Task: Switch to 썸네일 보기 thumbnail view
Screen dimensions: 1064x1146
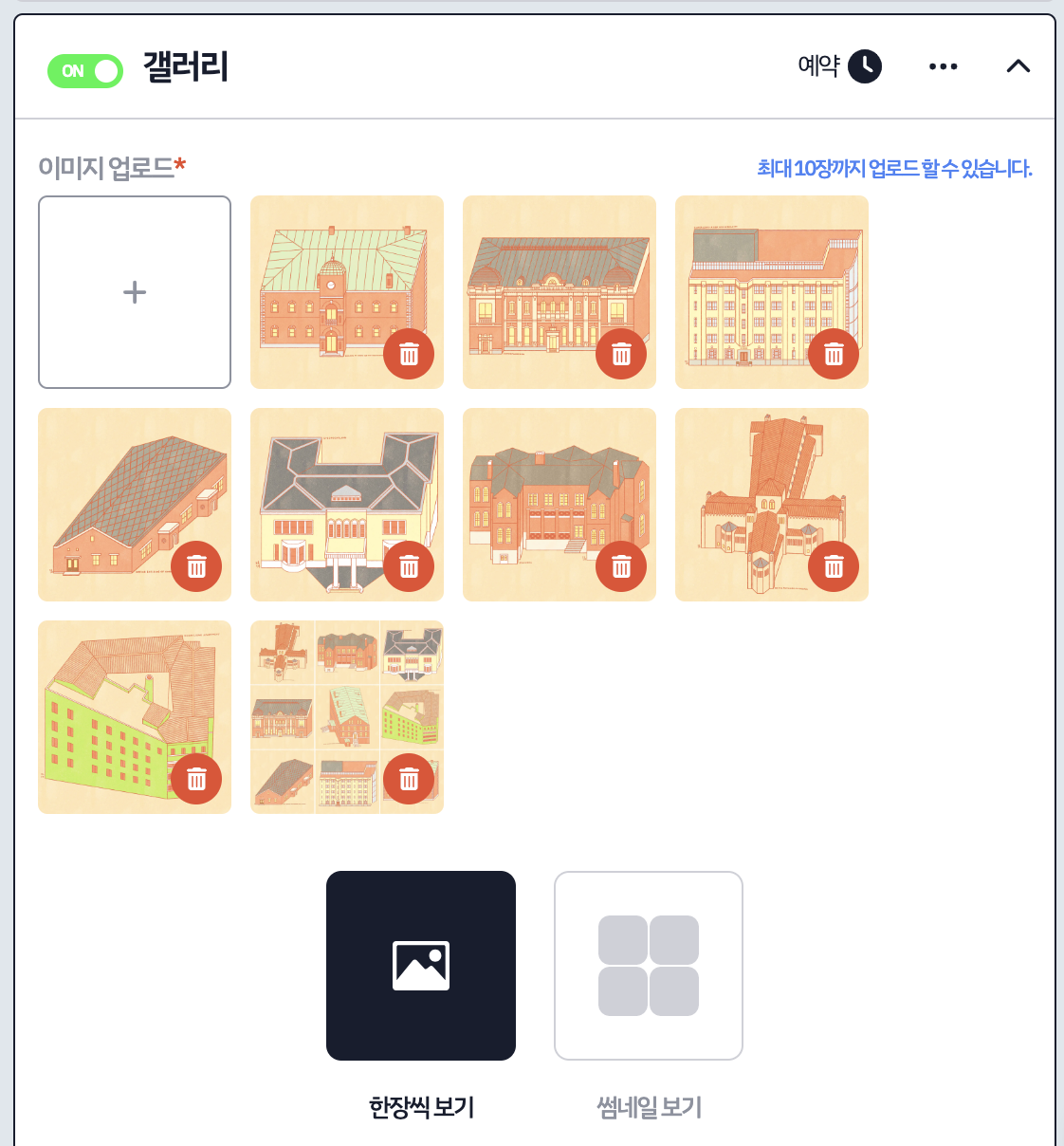Action: tap(649, 966)
